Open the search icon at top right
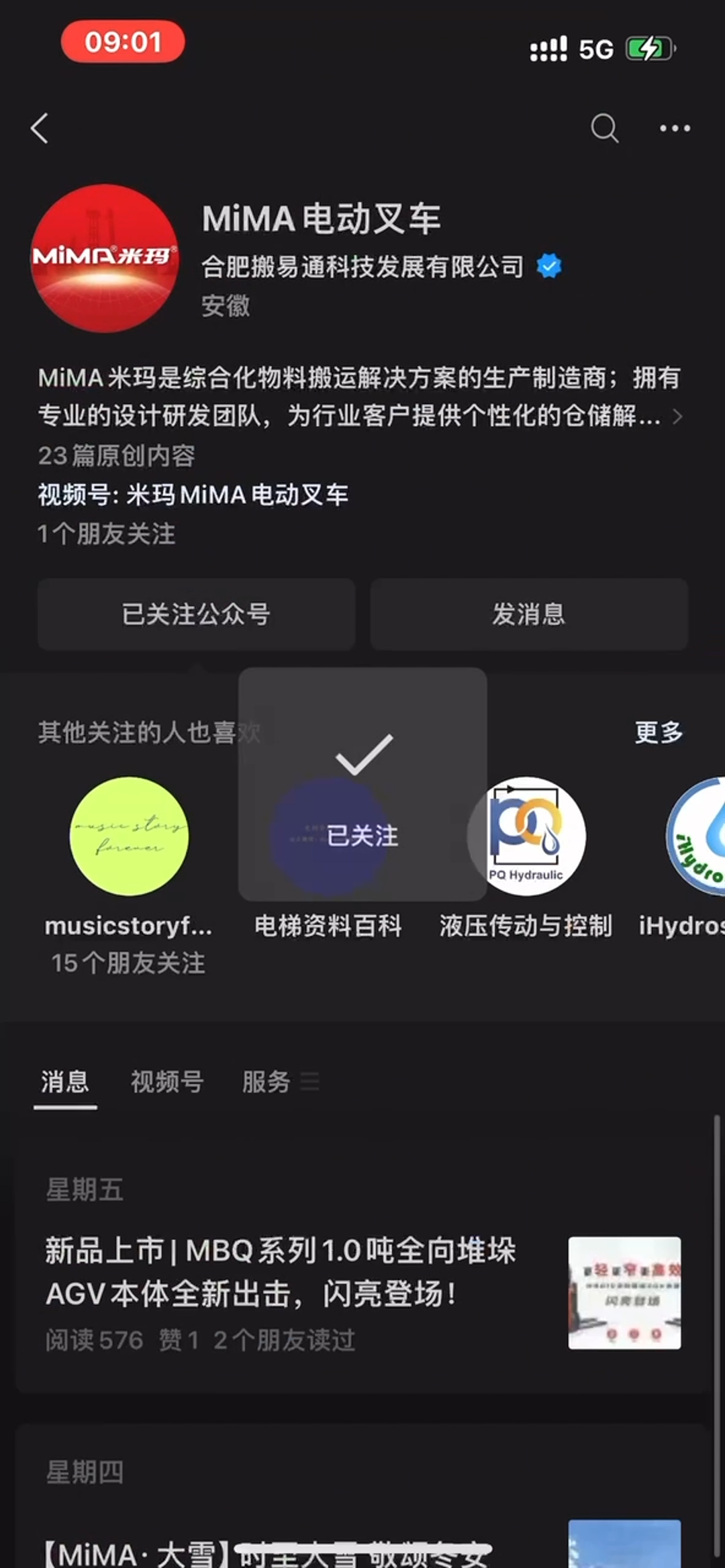This screenshot has height=1568, width=725. (x=605, y=128)
